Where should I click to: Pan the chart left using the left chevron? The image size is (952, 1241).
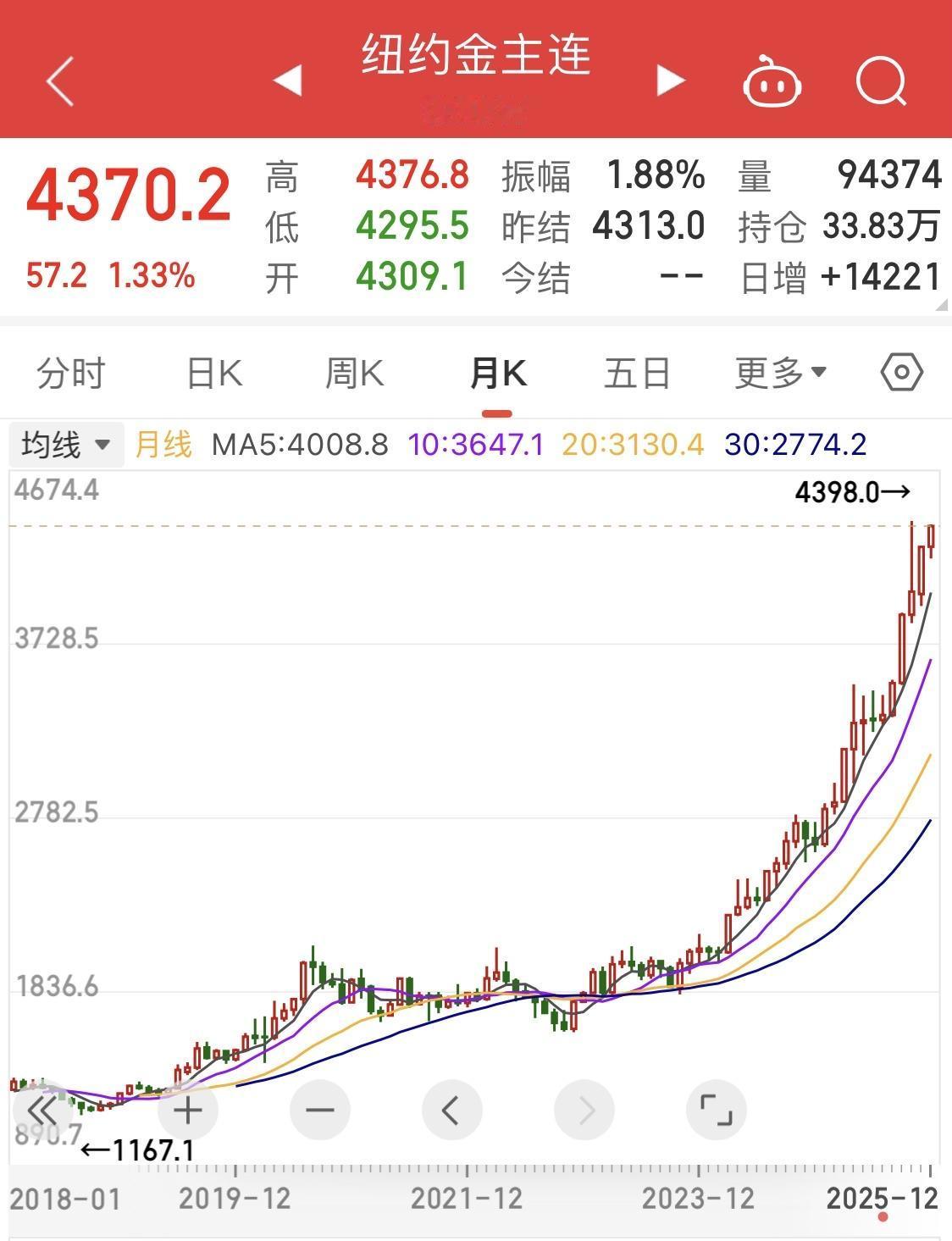pos(451,1110)
